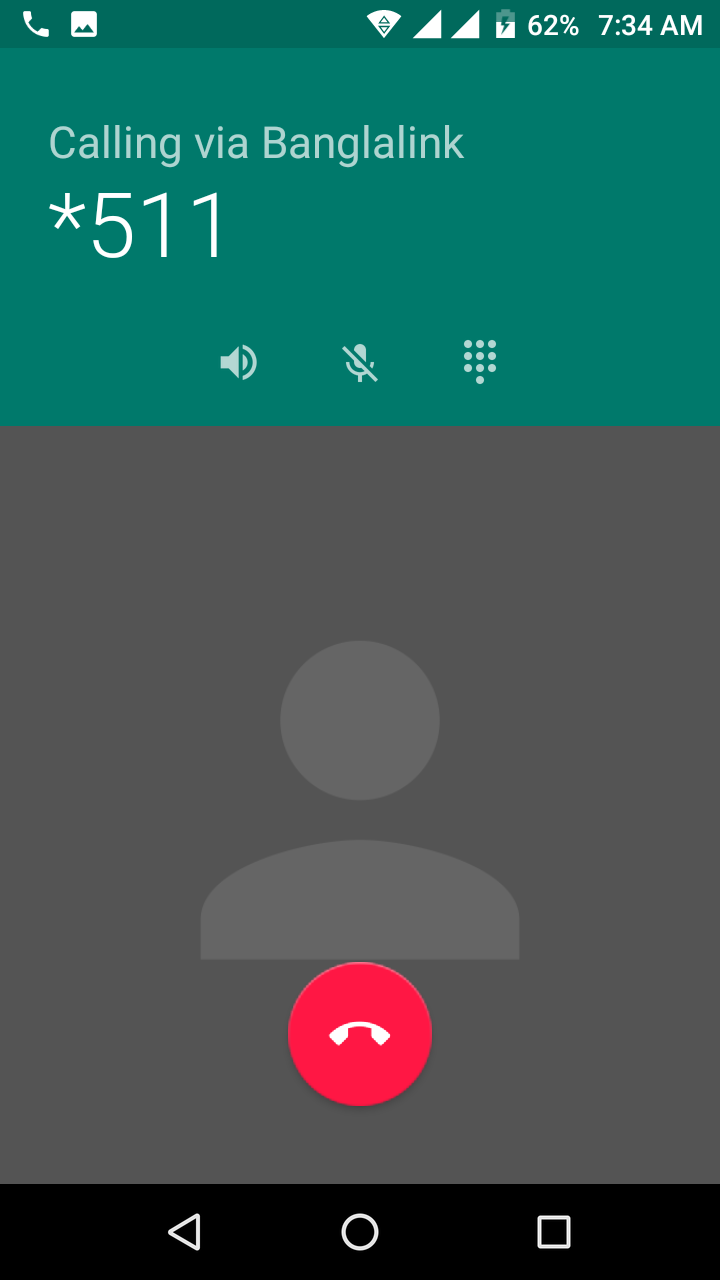
Task: Go back using the navigation bar
Action: pyautogui.click(x=185, y=1232)
